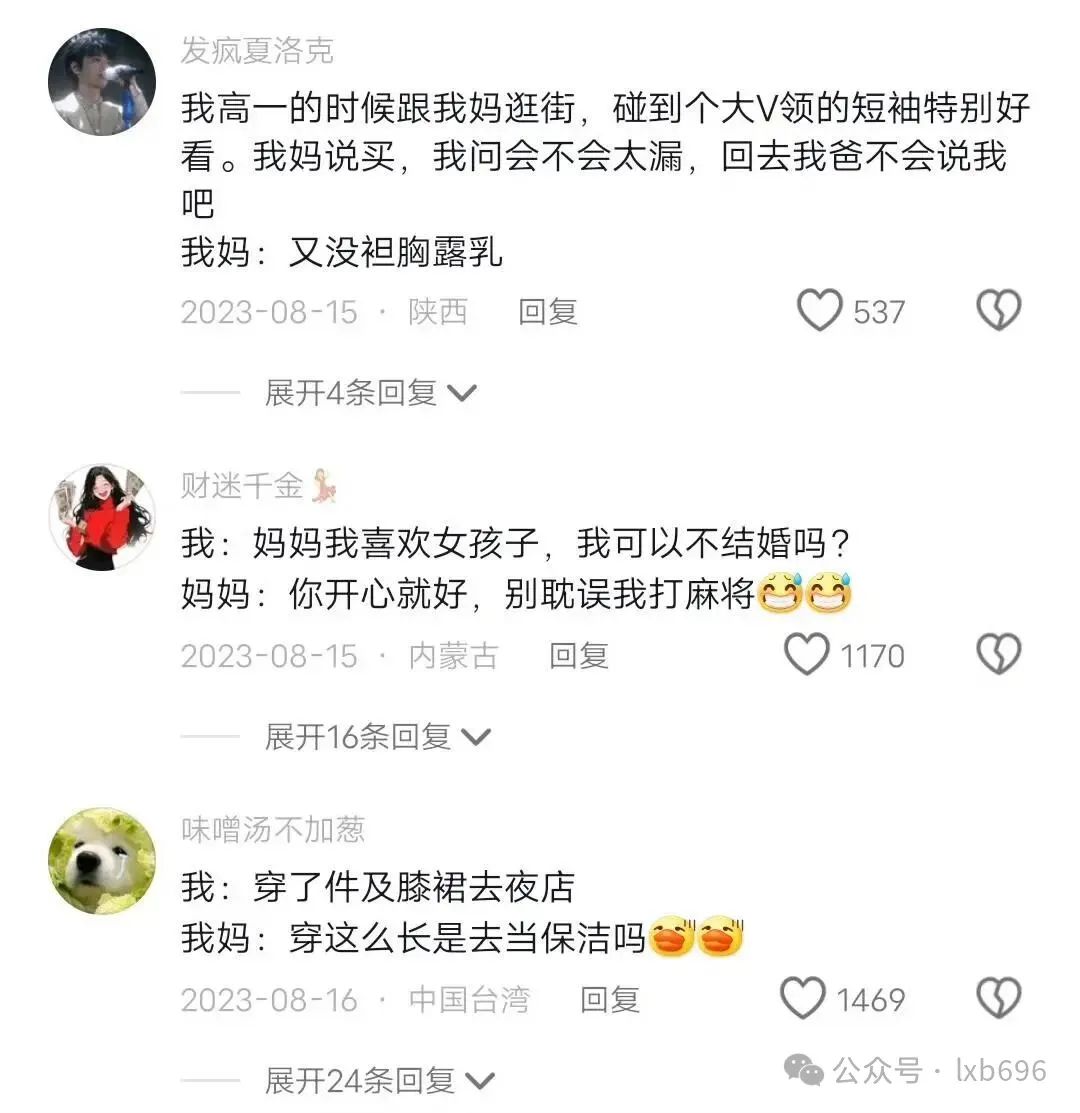Open 财迷千金's profile avatar
1080x1113 pixels.
click(x=102, y=517)
